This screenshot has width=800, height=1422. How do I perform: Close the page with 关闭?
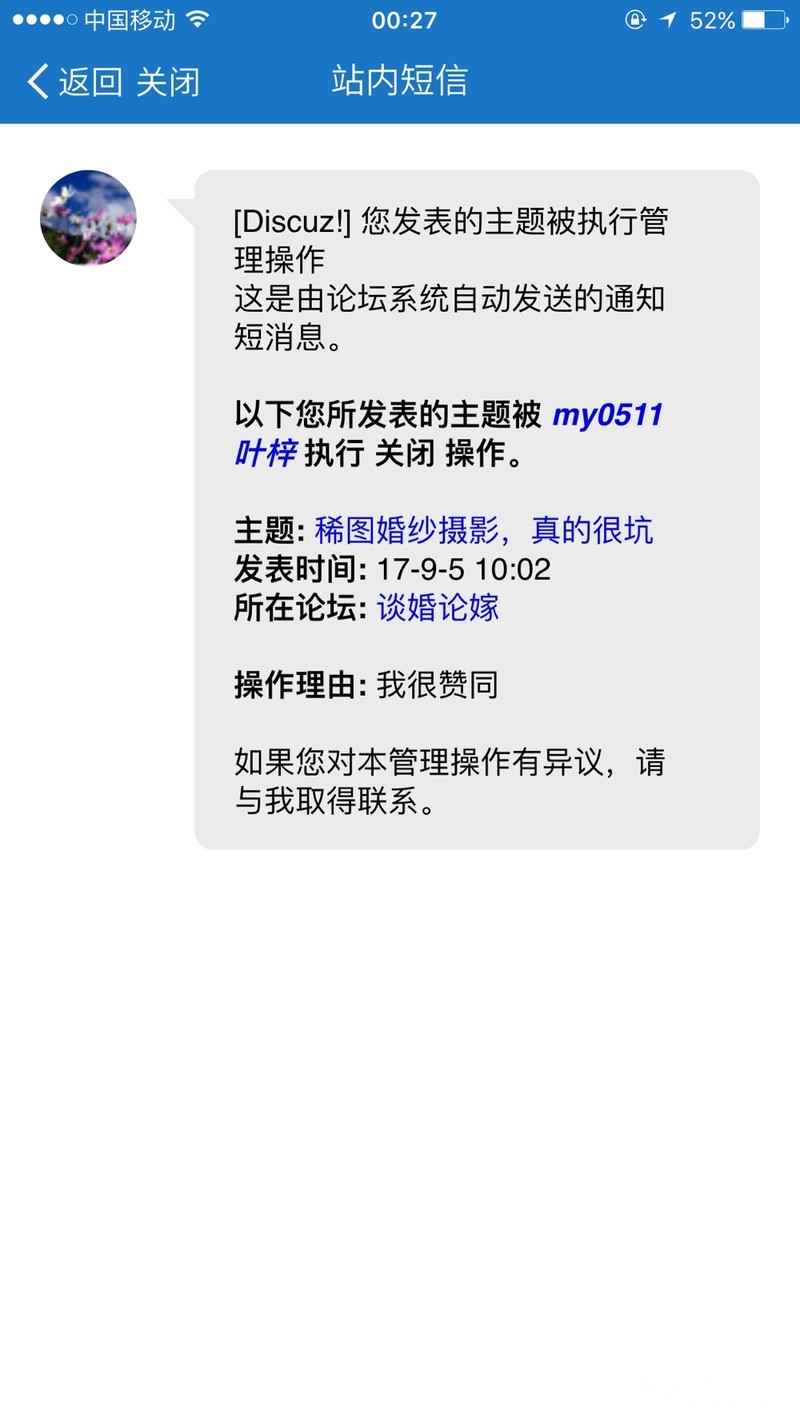167,82
